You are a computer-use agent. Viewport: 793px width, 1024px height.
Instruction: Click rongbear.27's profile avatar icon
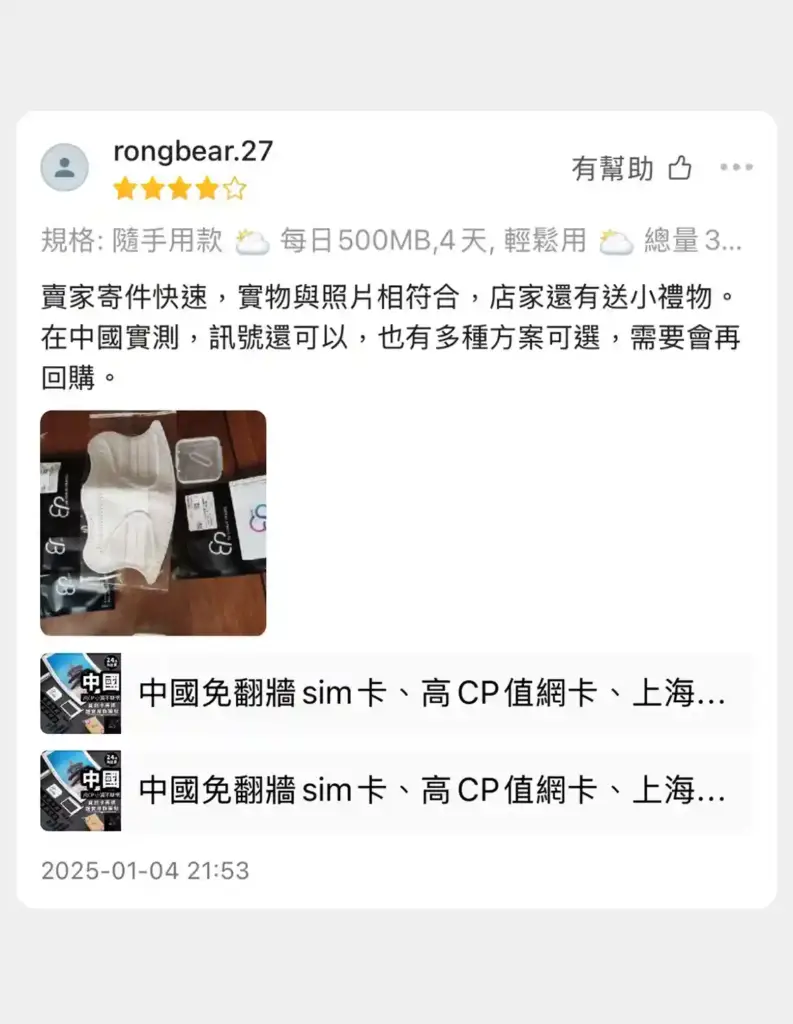tap(65, 168)
